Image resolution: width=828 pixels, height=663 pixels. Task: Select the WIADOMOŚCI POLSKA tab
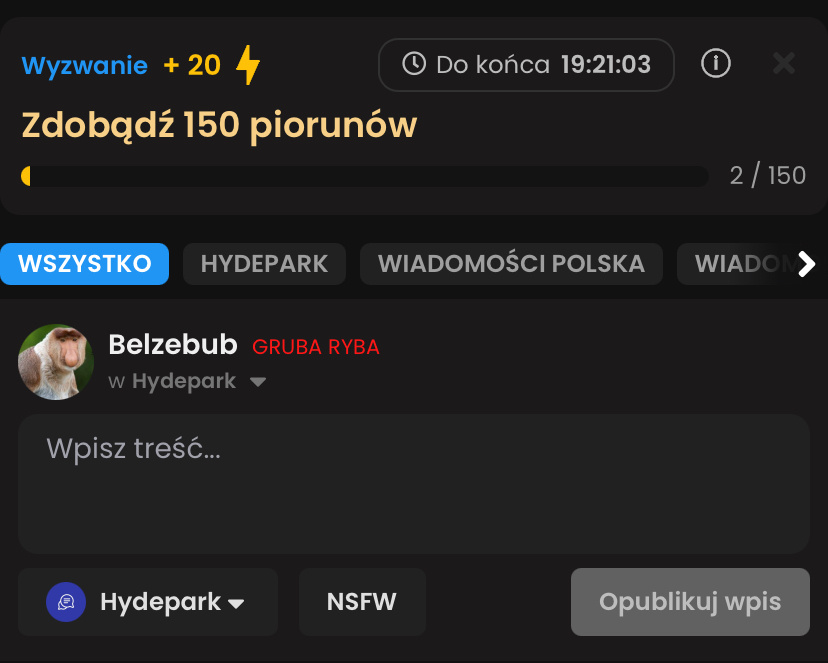pyautogui.click(x=511, y=264)
